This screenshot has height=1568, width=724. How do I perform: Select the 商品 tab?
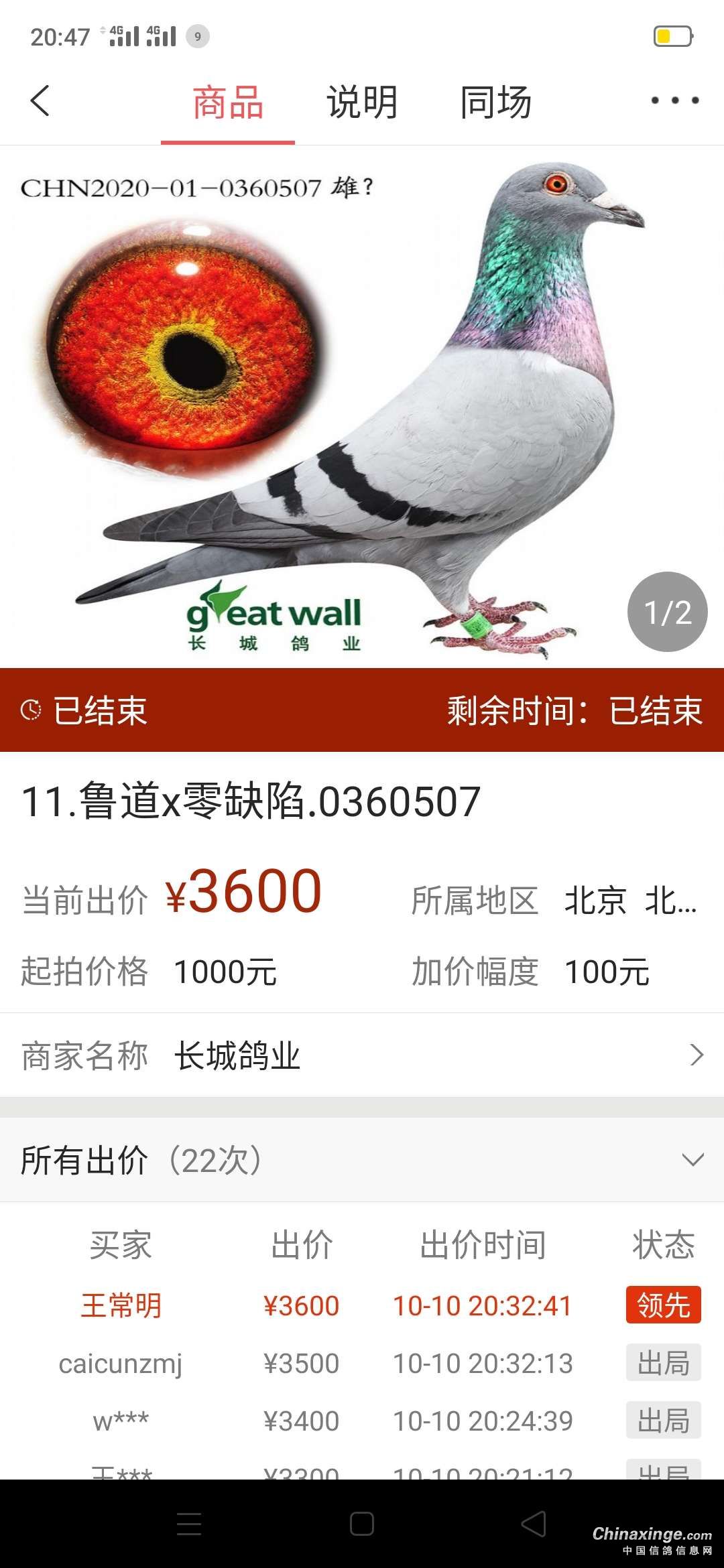coord(228,103)
